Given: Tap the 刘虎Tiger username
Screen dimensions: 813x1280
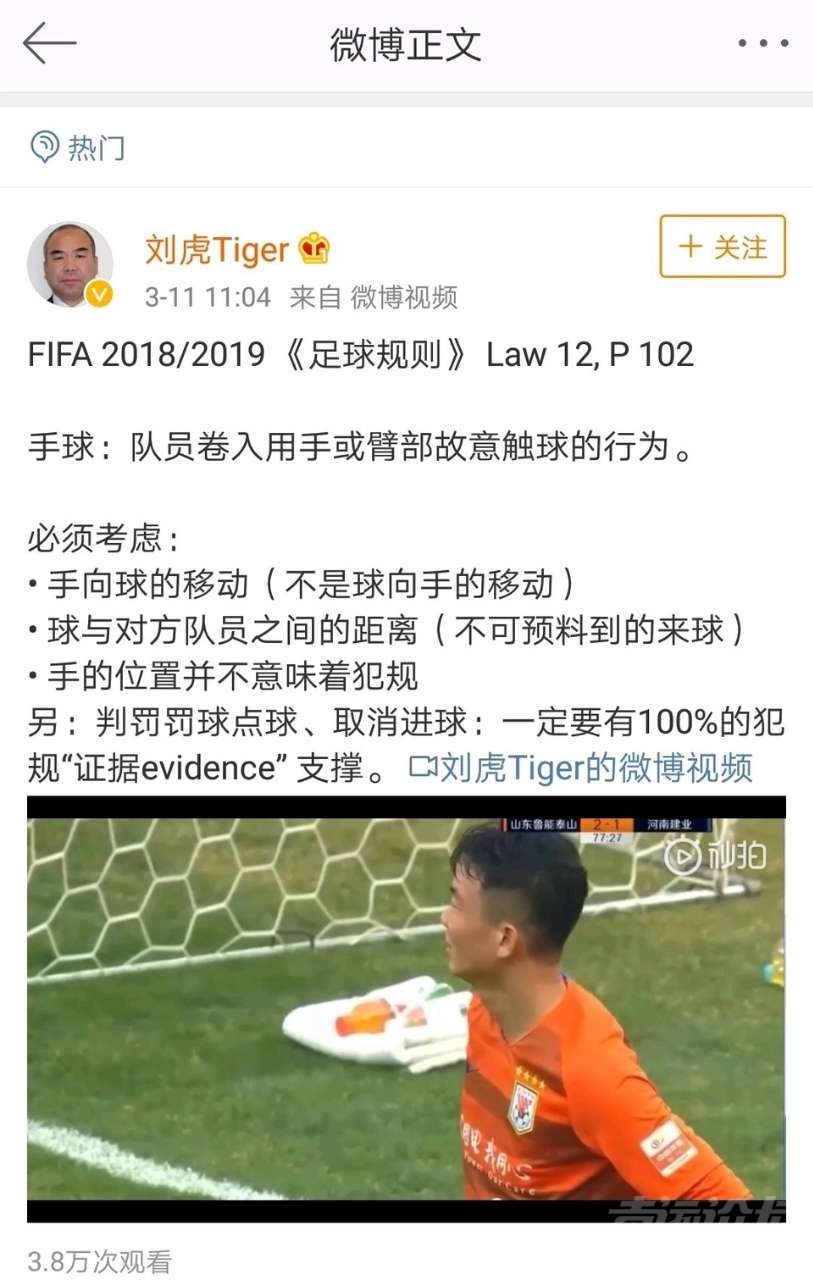Looking at the screenshot, I should pyautogui.click(x=217, y=249).
